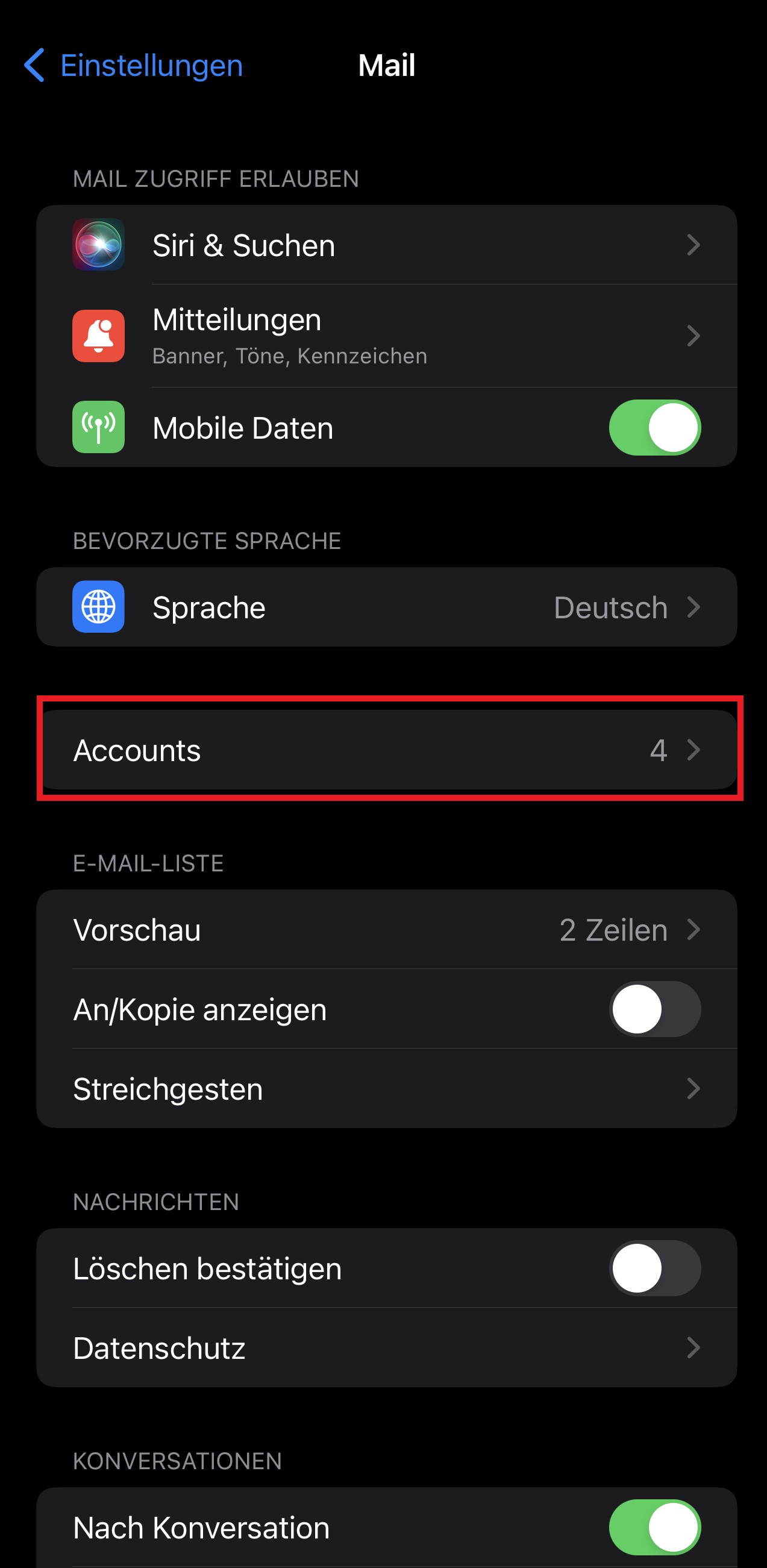767x1568 pixels.
Task: Open the Accounts settings
Action: click(x=383, y=750)
